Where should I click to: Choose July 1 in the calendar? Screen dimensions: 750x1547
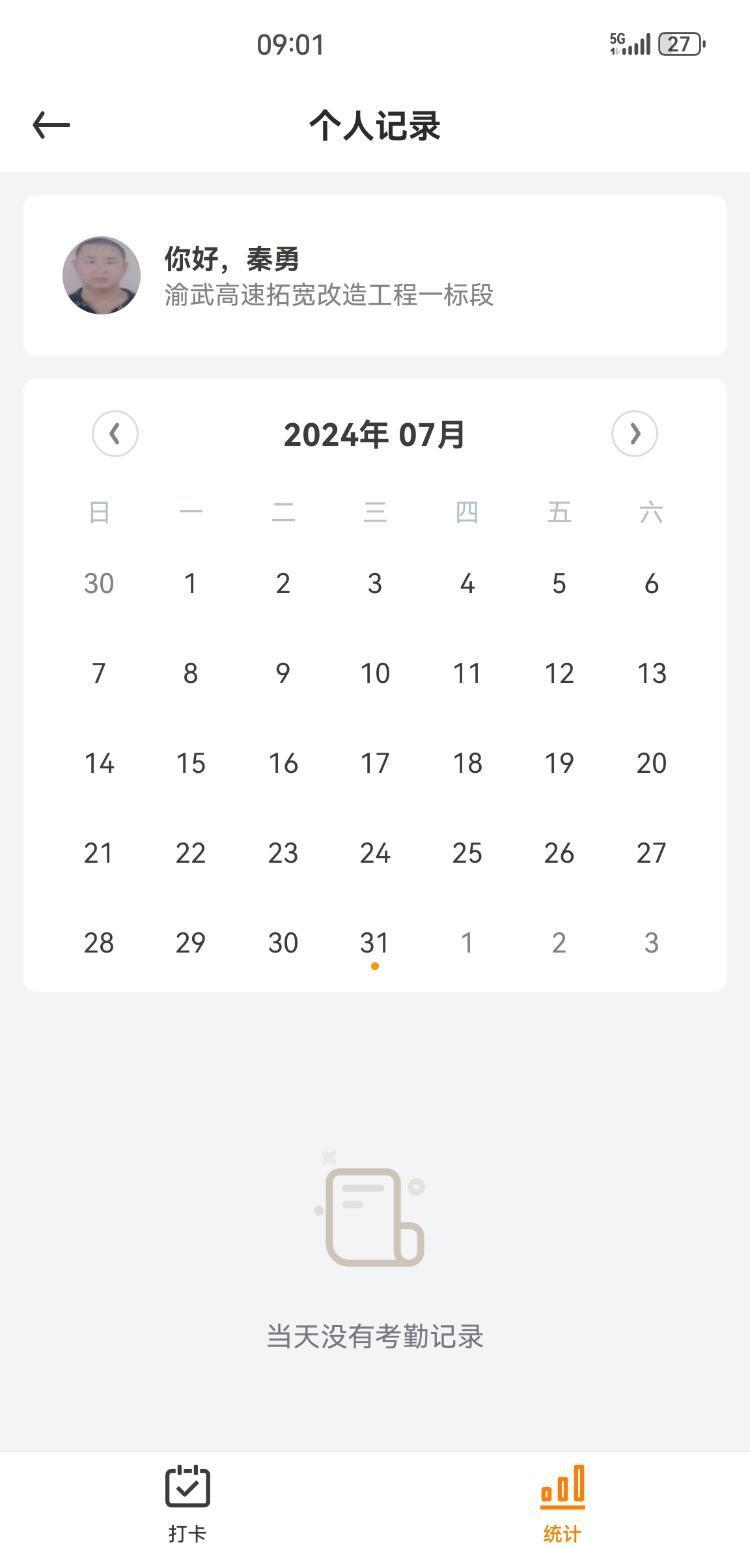191,583
